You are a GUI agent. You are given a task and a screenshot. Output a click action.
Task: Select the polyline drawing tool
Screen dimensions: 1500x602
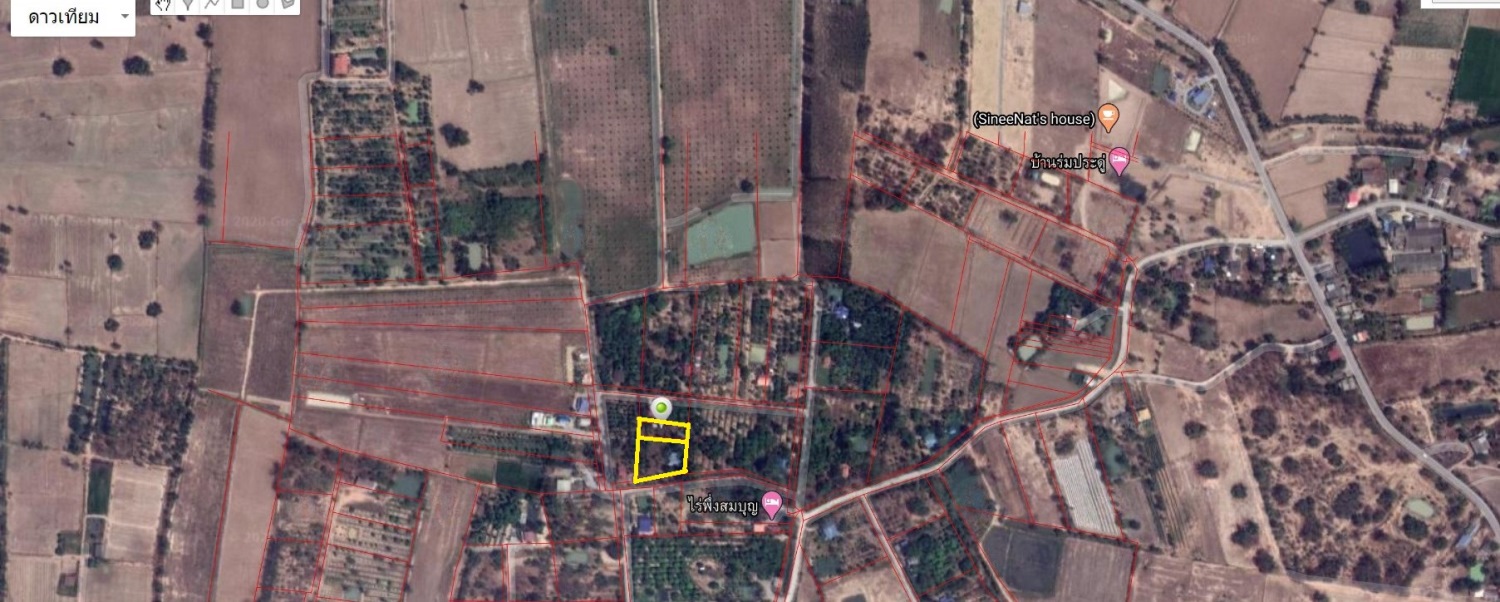pos(212,4)
